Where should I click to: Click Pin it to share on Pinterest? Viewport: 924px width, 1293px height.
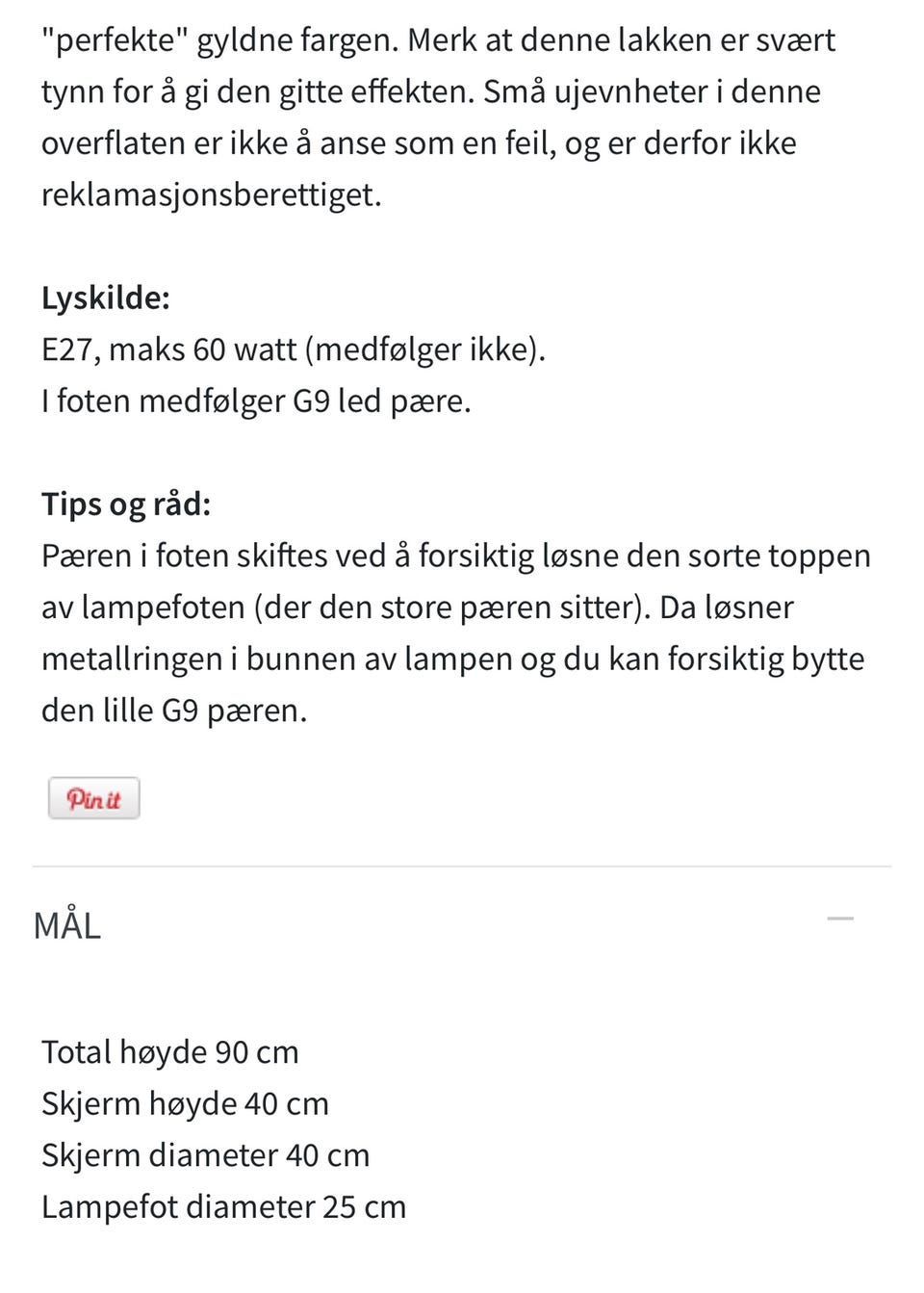(x=93, y=798)
